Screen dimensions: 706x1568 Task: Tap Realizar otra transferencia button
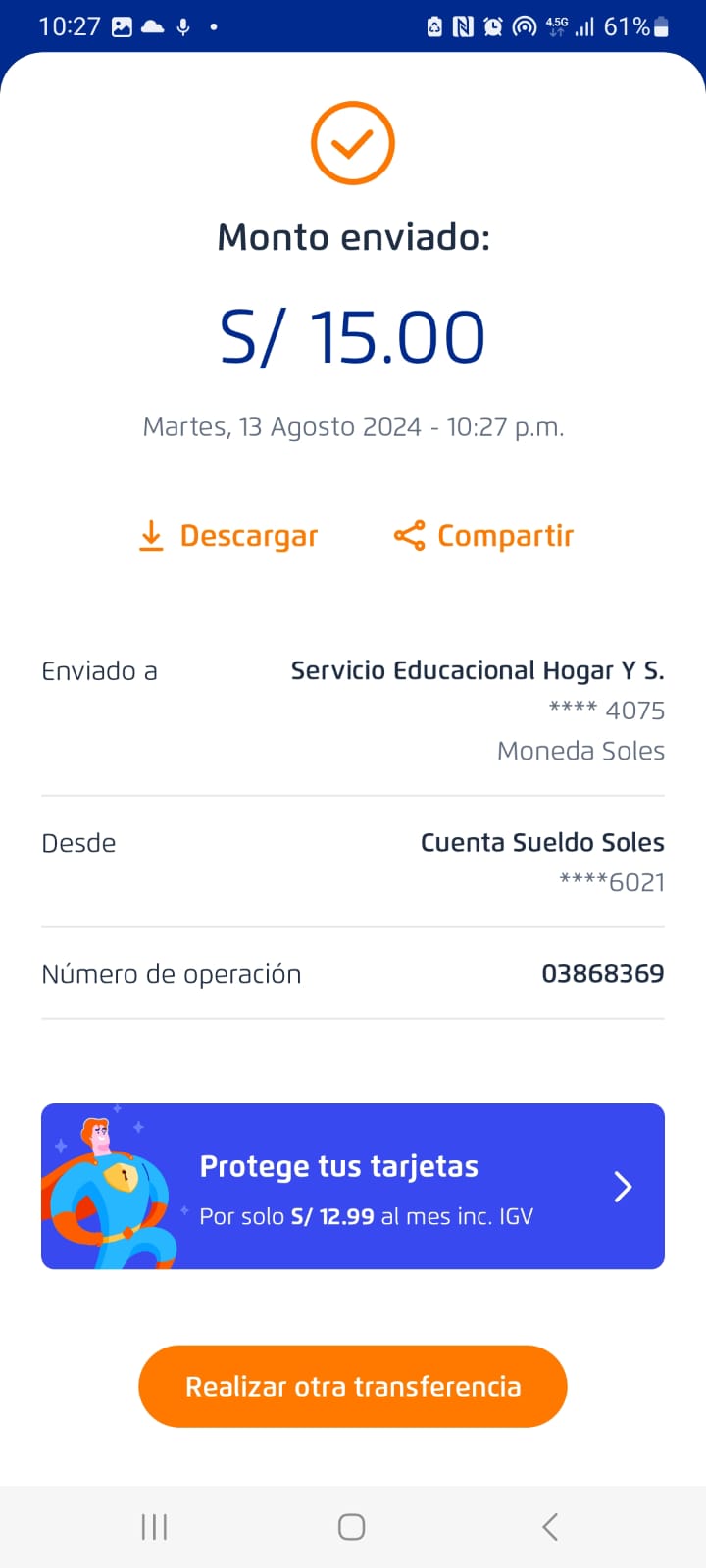point(353,1386)
